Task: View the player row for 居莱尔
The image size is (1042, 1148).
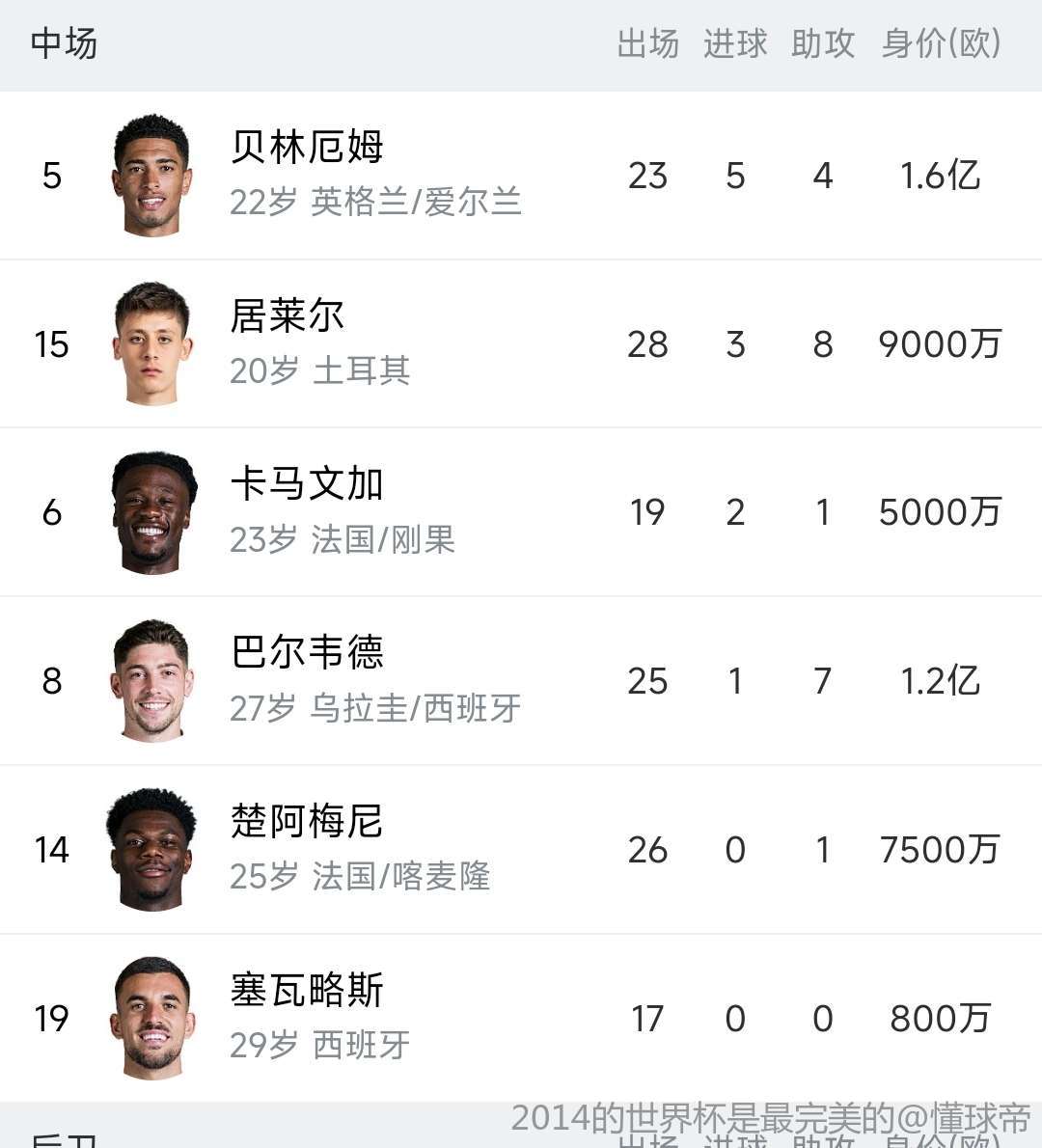Action: point(288,317)
